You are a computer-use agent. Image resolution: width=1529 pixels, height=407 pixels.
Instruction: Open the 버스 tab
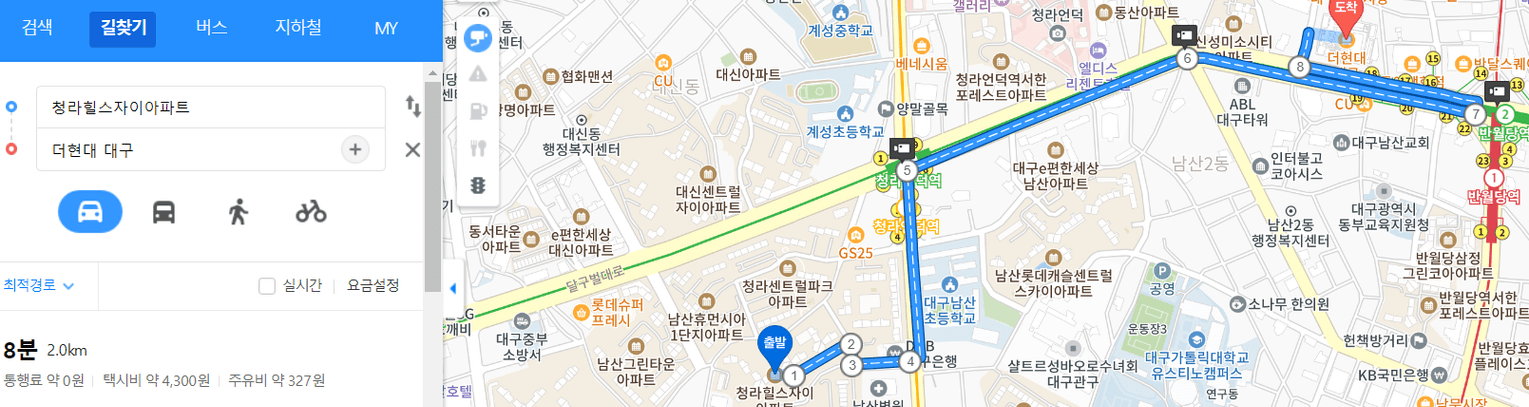coord(211,28)
